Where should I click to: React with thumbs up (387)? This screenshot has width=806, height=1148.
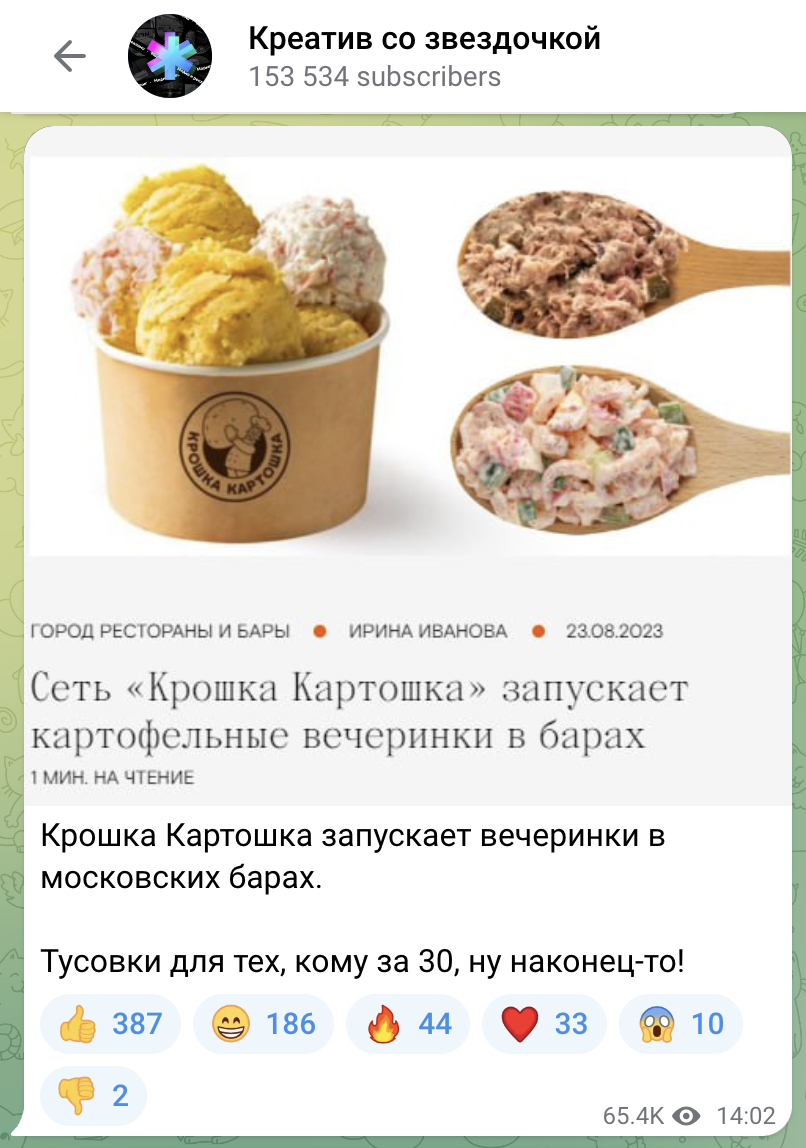111,1024
